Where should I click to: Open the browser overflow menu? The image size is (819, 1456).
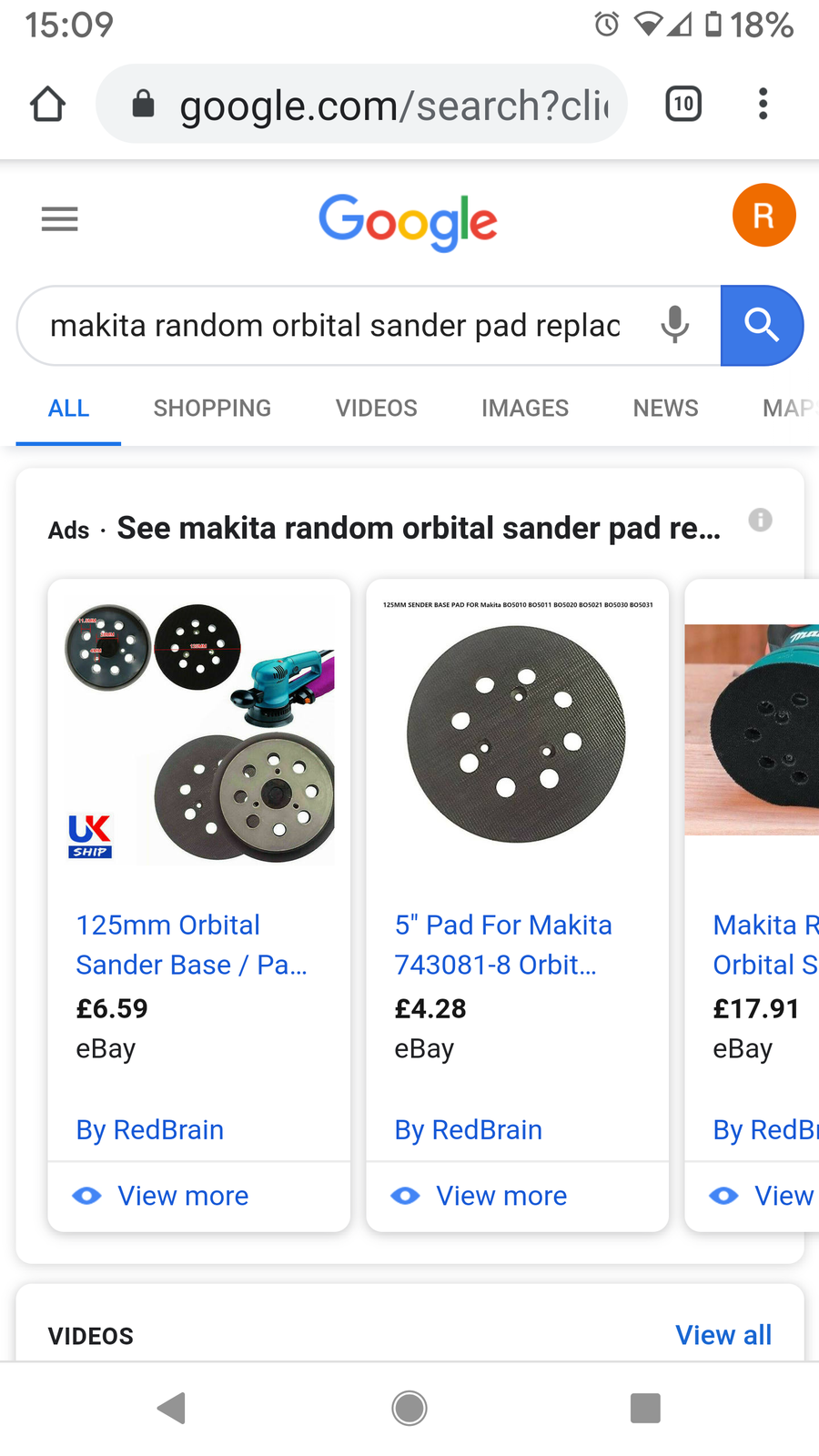point(763,104)
